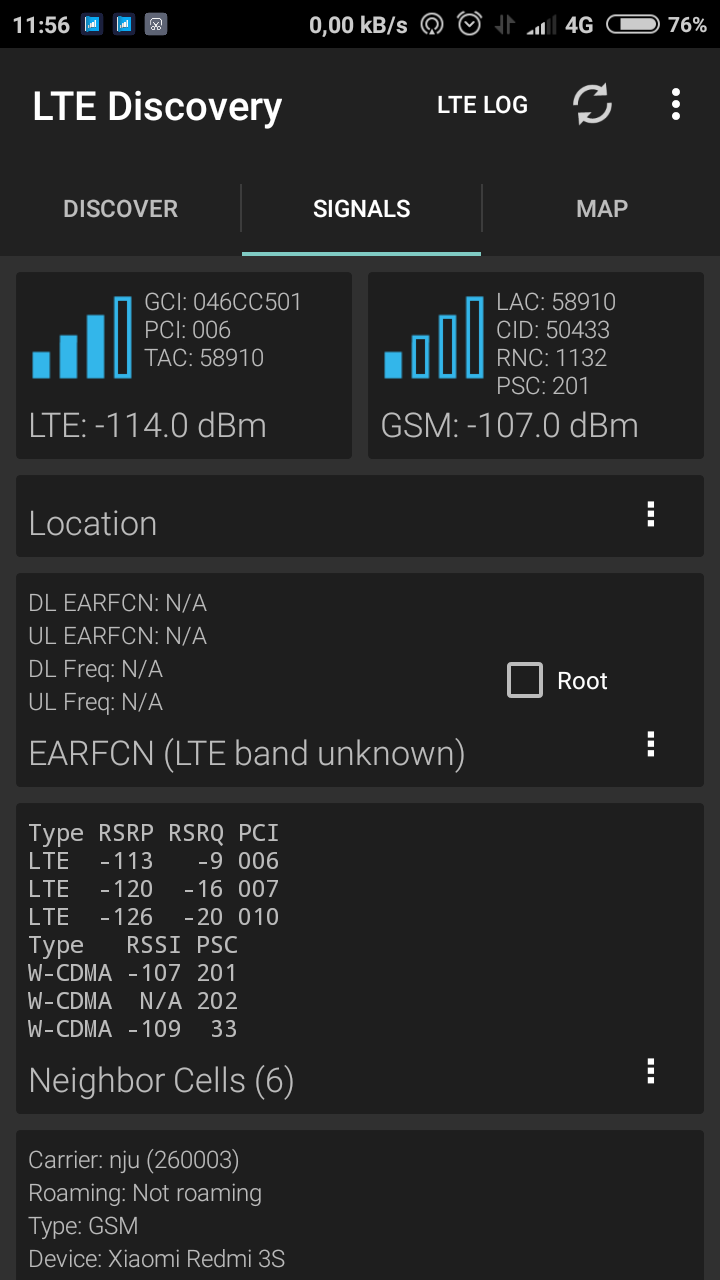Screen dimensions: 720x1280
Task: Open the overflow menu in the top bar
Action: (x=675, y=104)
